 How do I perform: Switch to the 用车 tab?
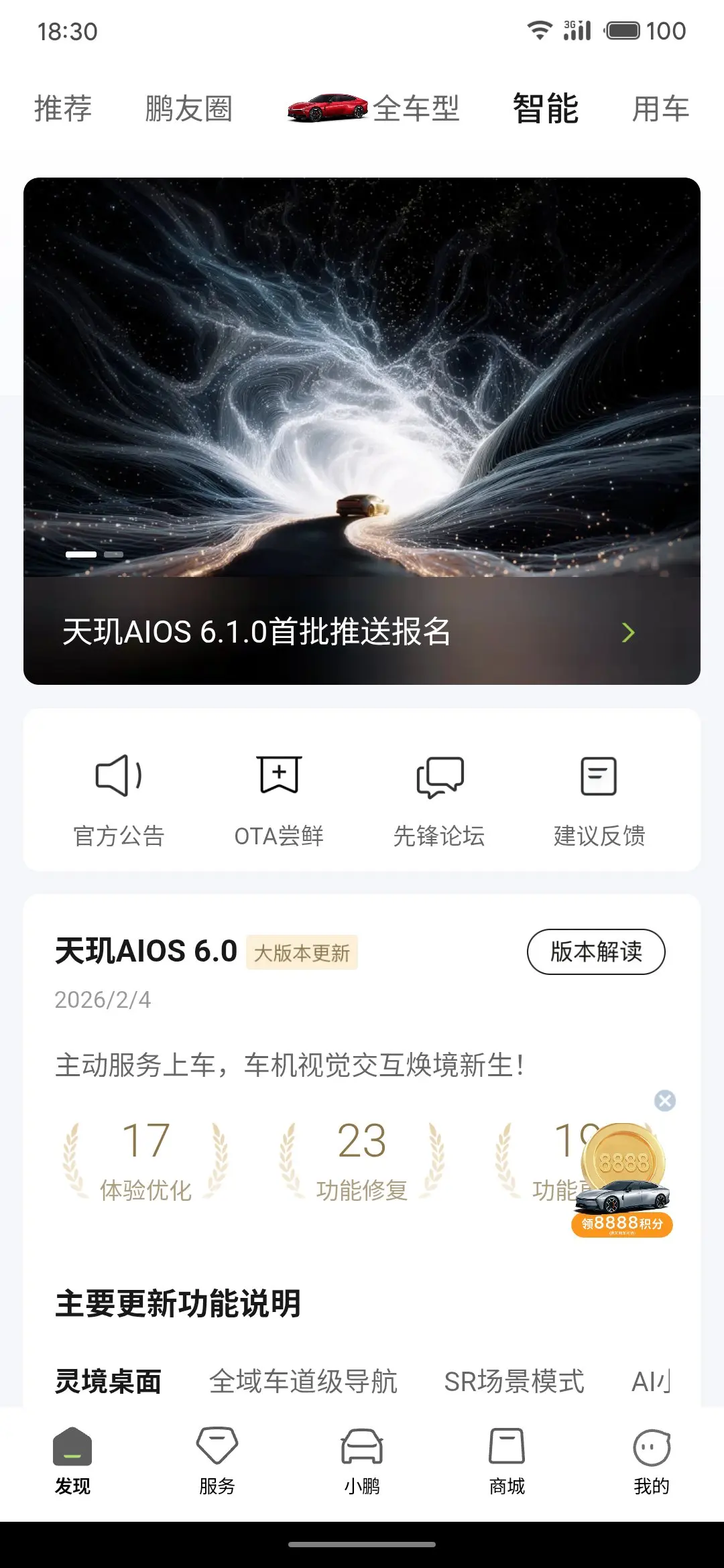point(660,109)
